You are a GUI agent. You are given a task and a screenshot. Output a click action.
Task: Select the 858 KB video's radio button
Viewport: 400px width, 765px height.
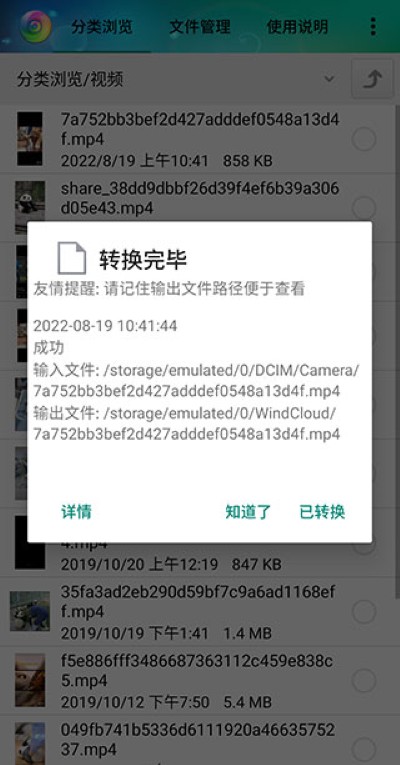364,140
